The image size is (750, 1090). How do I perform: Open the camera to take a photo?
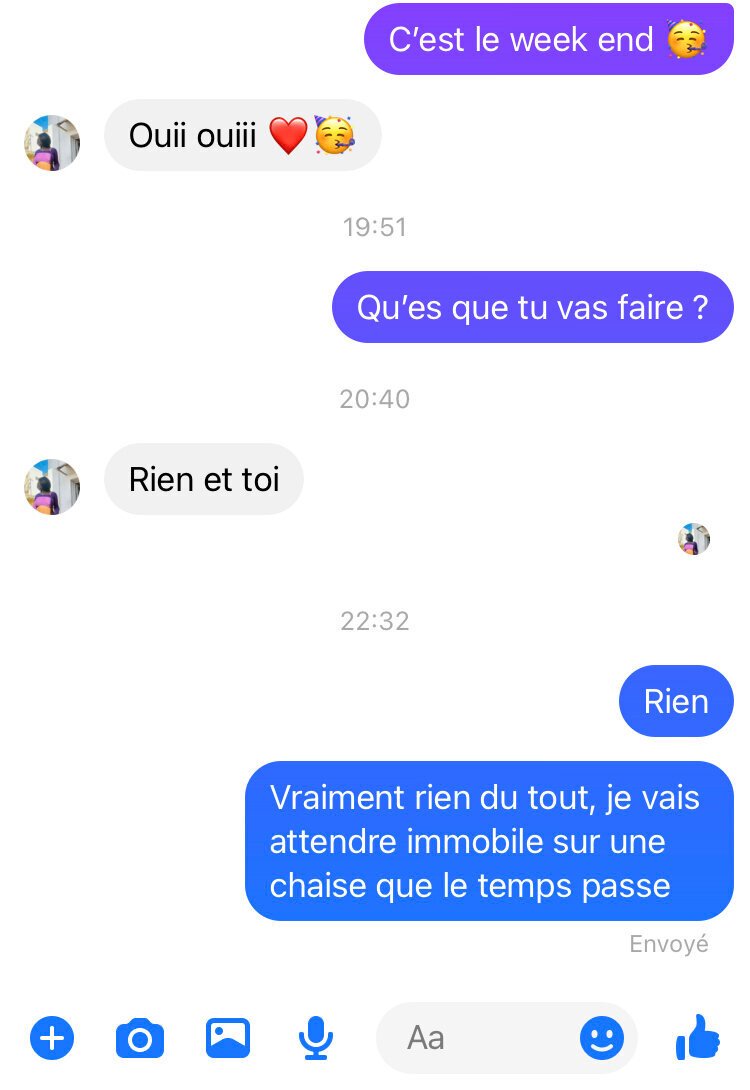pos(140,1039)
